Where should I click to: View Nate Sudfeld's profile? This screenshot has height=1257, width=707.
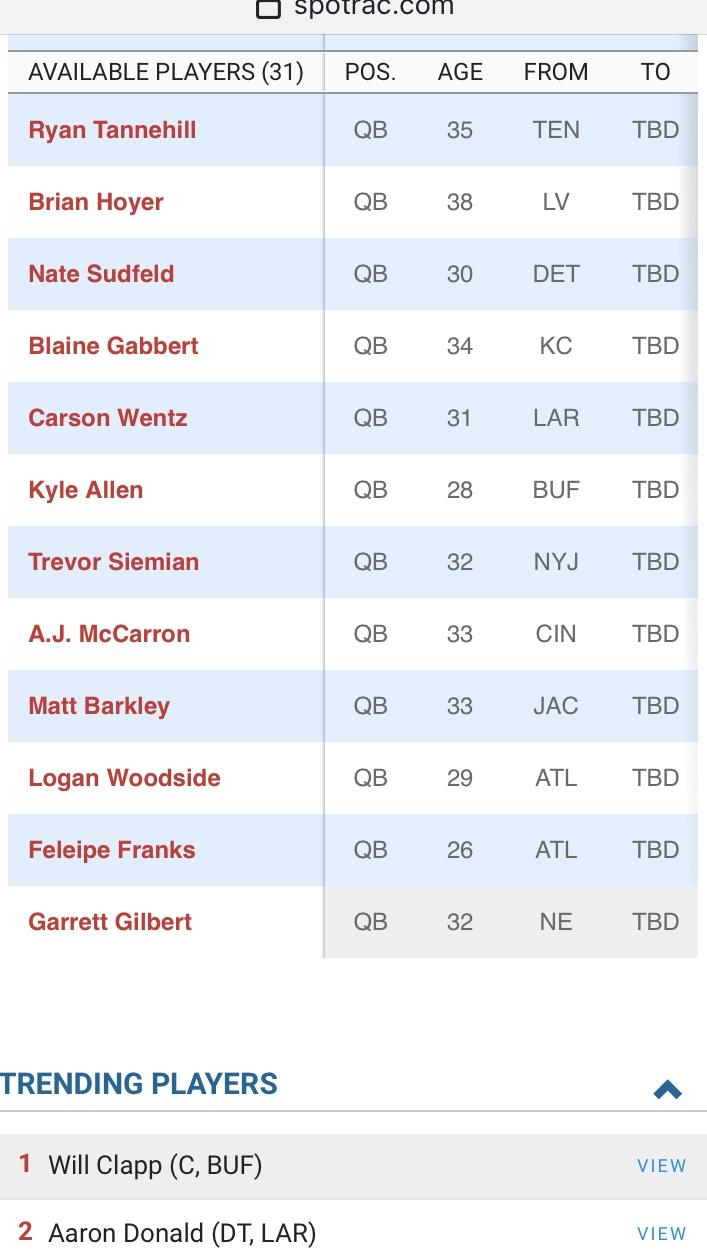coord(101,274)
